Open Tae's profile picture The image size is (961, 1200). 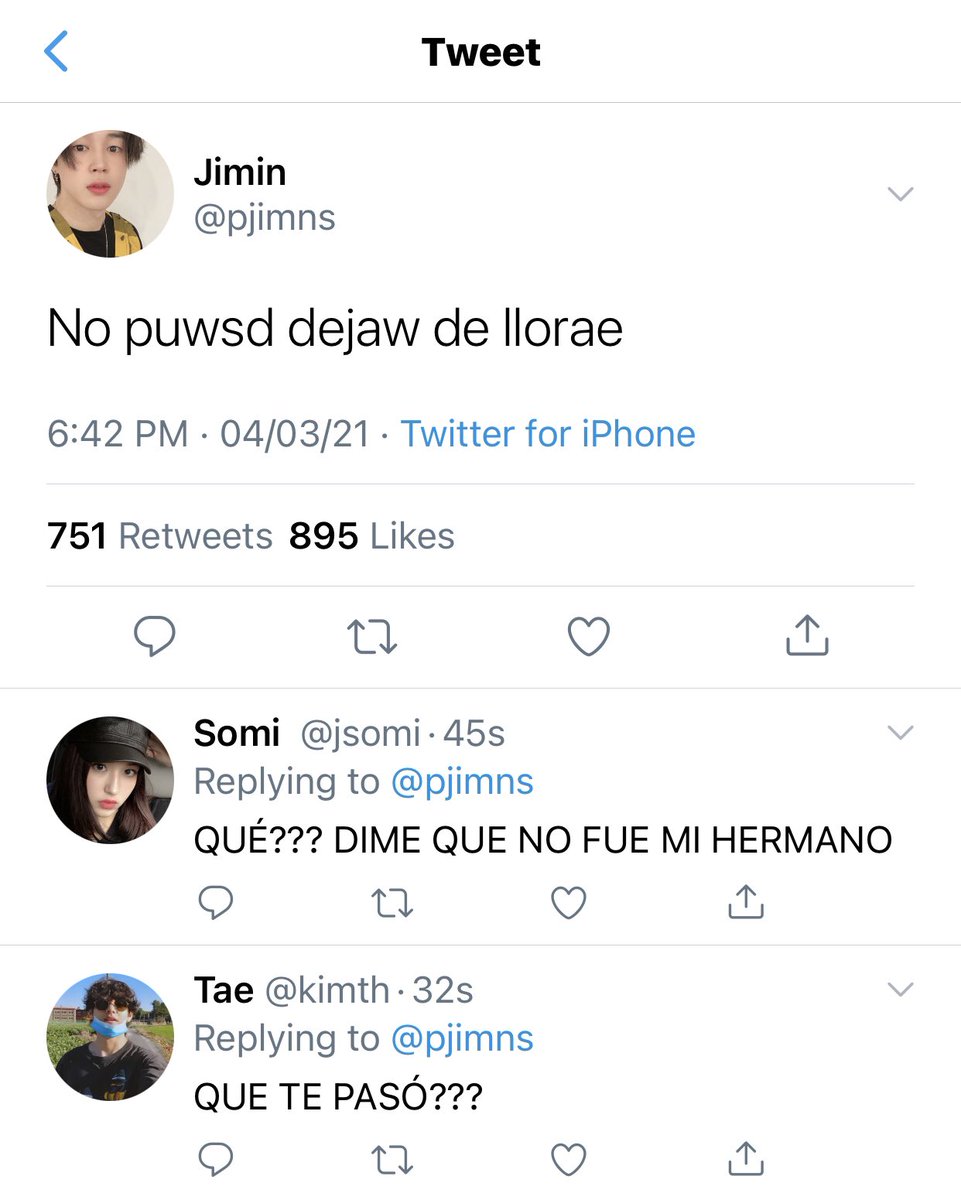[x=110, y=1036]
